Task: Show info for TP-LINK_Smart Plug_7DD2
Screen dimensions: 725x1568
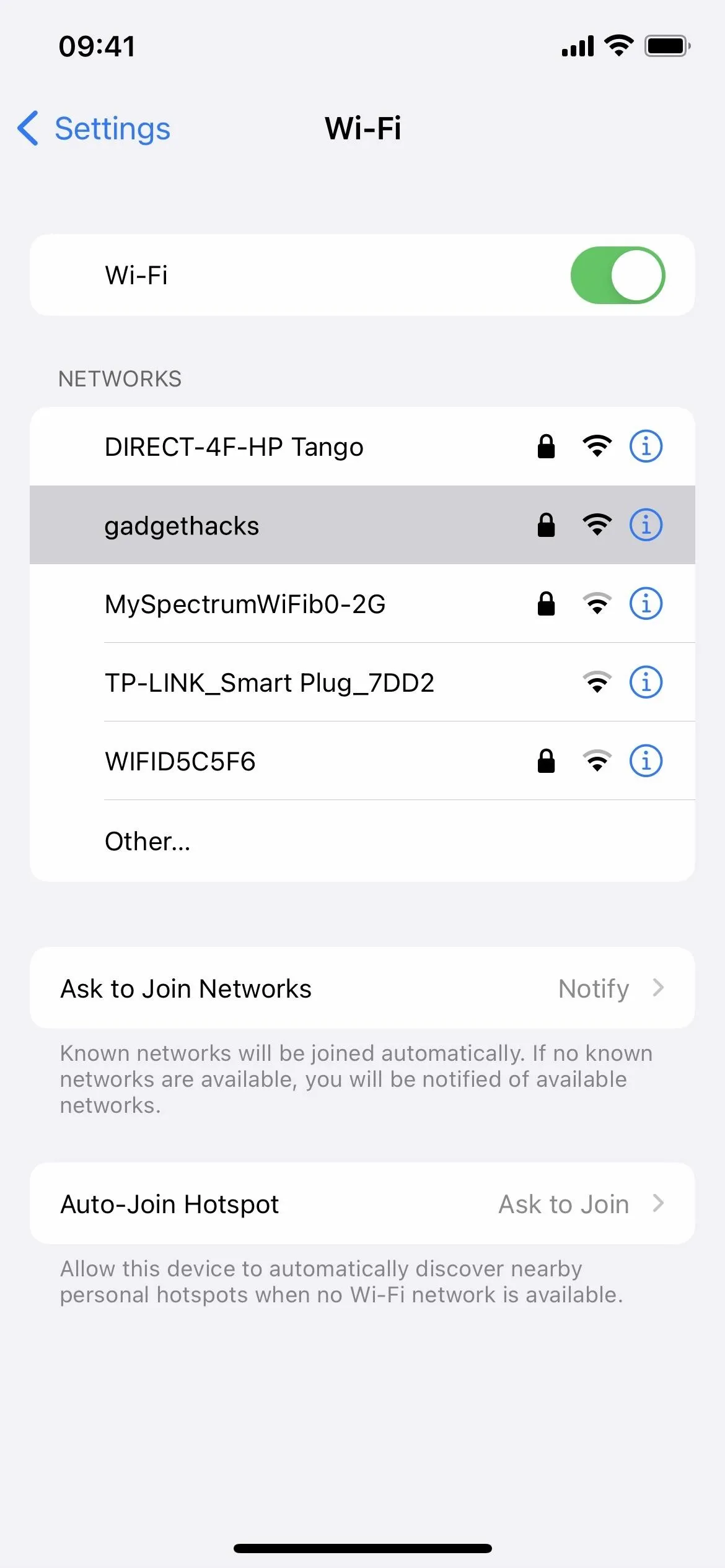Action: point(646,682)
